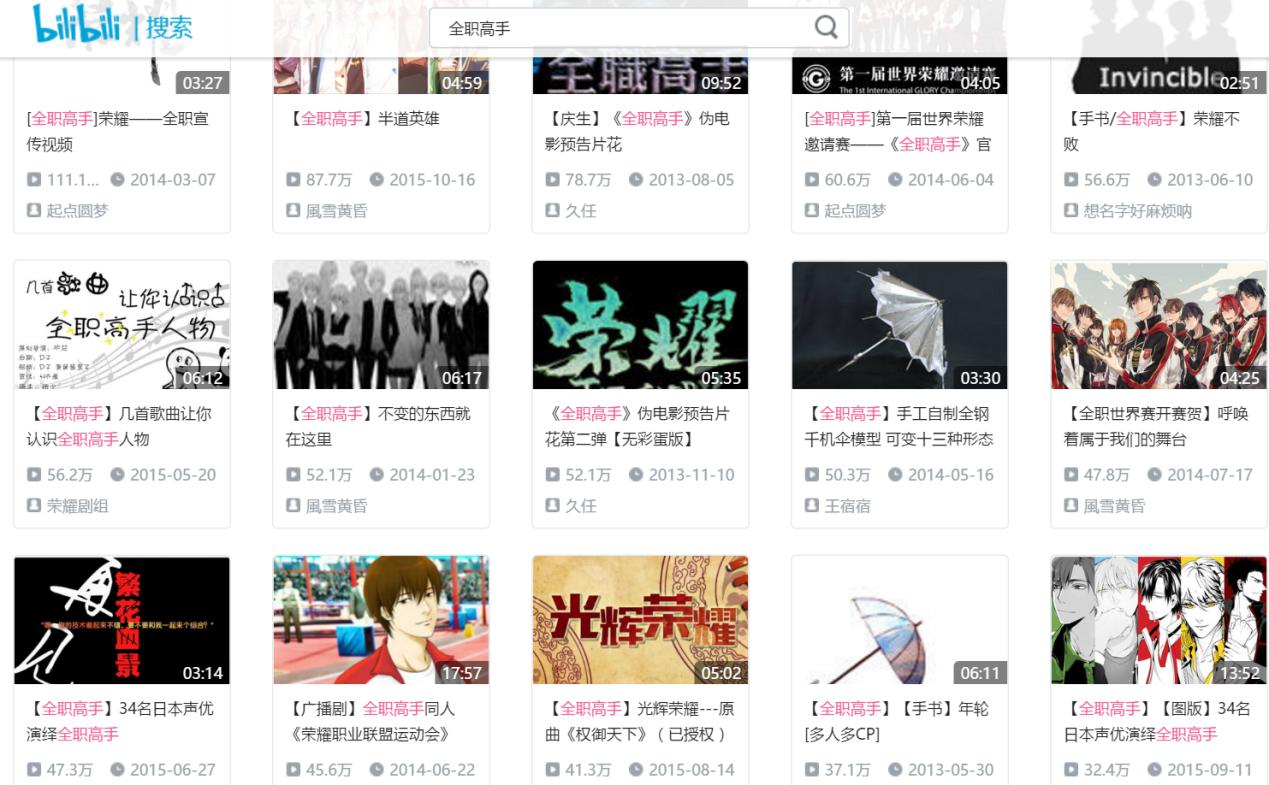This screenshot has height=785, width=1269.
Task: Open the 【图版】34名日本声优 video
Action: 1158,620
